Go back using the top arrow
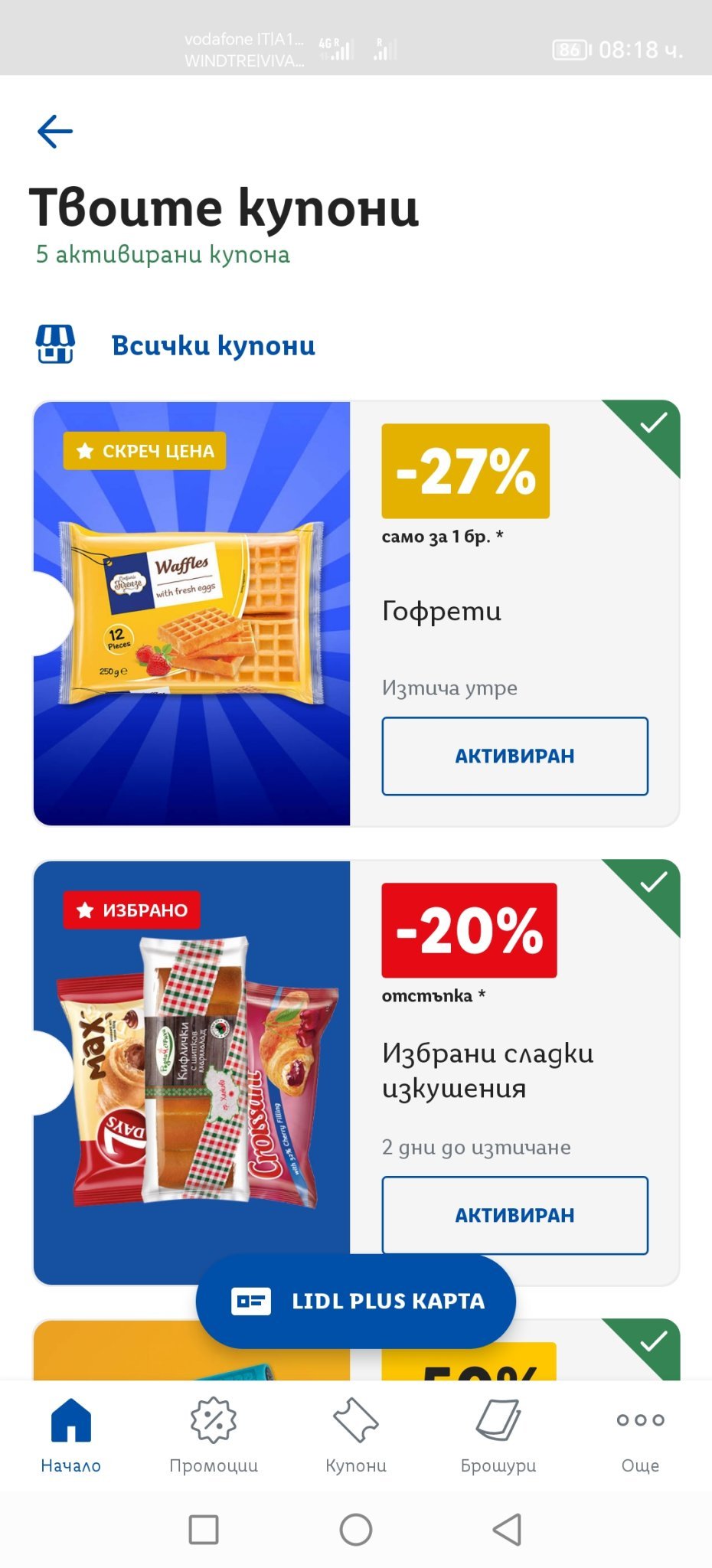Viewport: 712px width, 1568px height. 55,132
